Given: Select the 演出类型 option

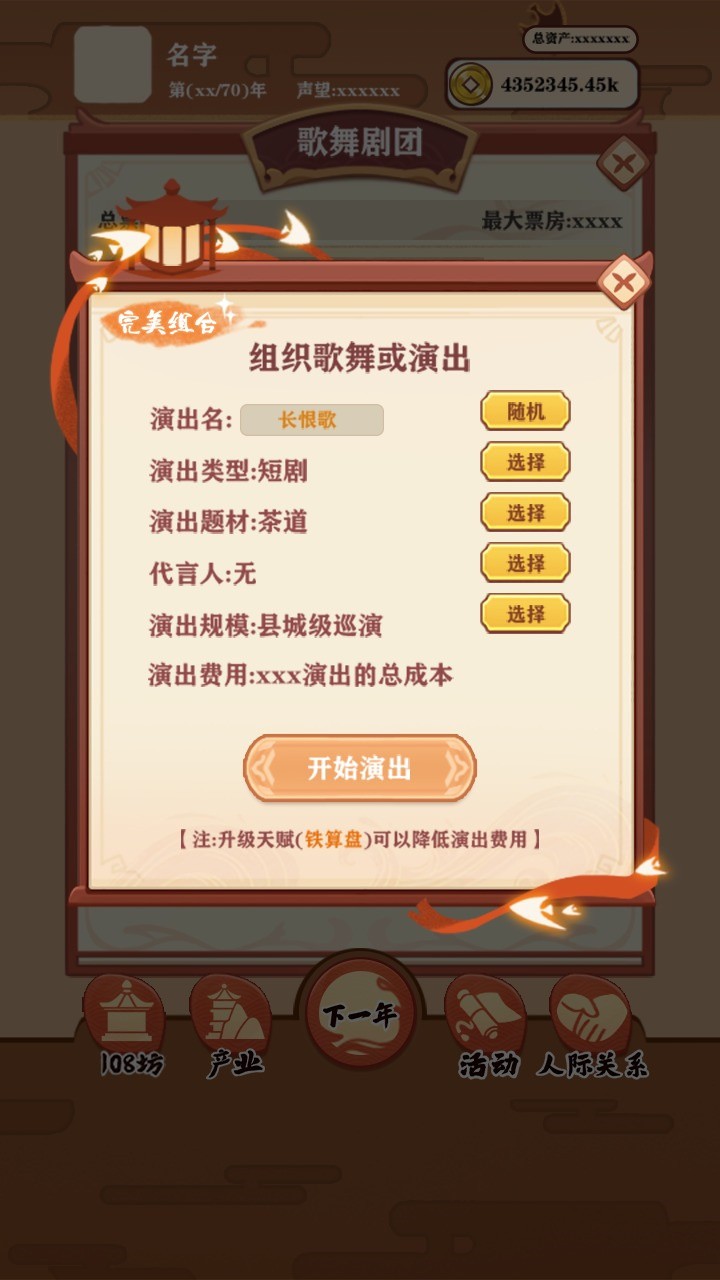Looking at the screenshot, I should click(x=525, y=462).
